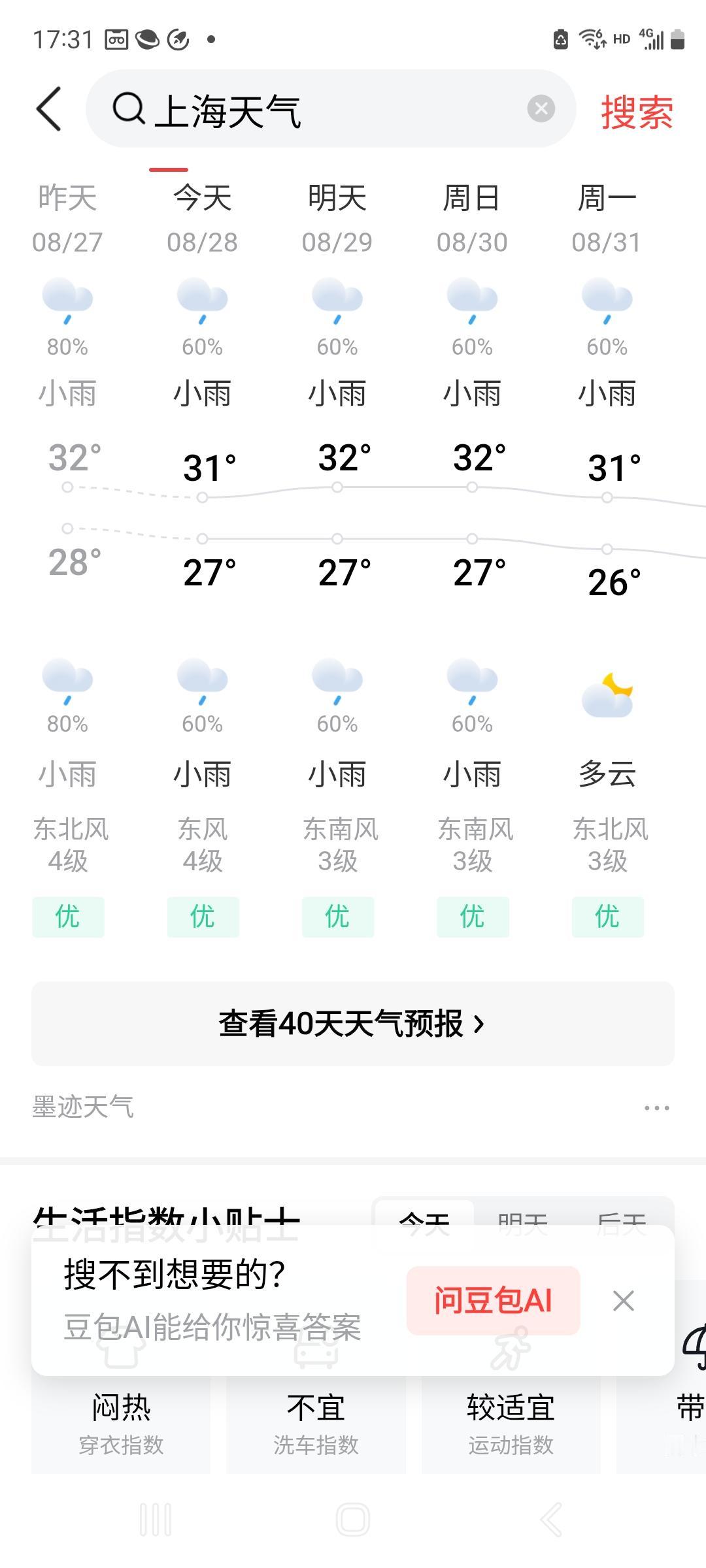
Task: Tap the system home button
Action: [x=353, y=1520]
